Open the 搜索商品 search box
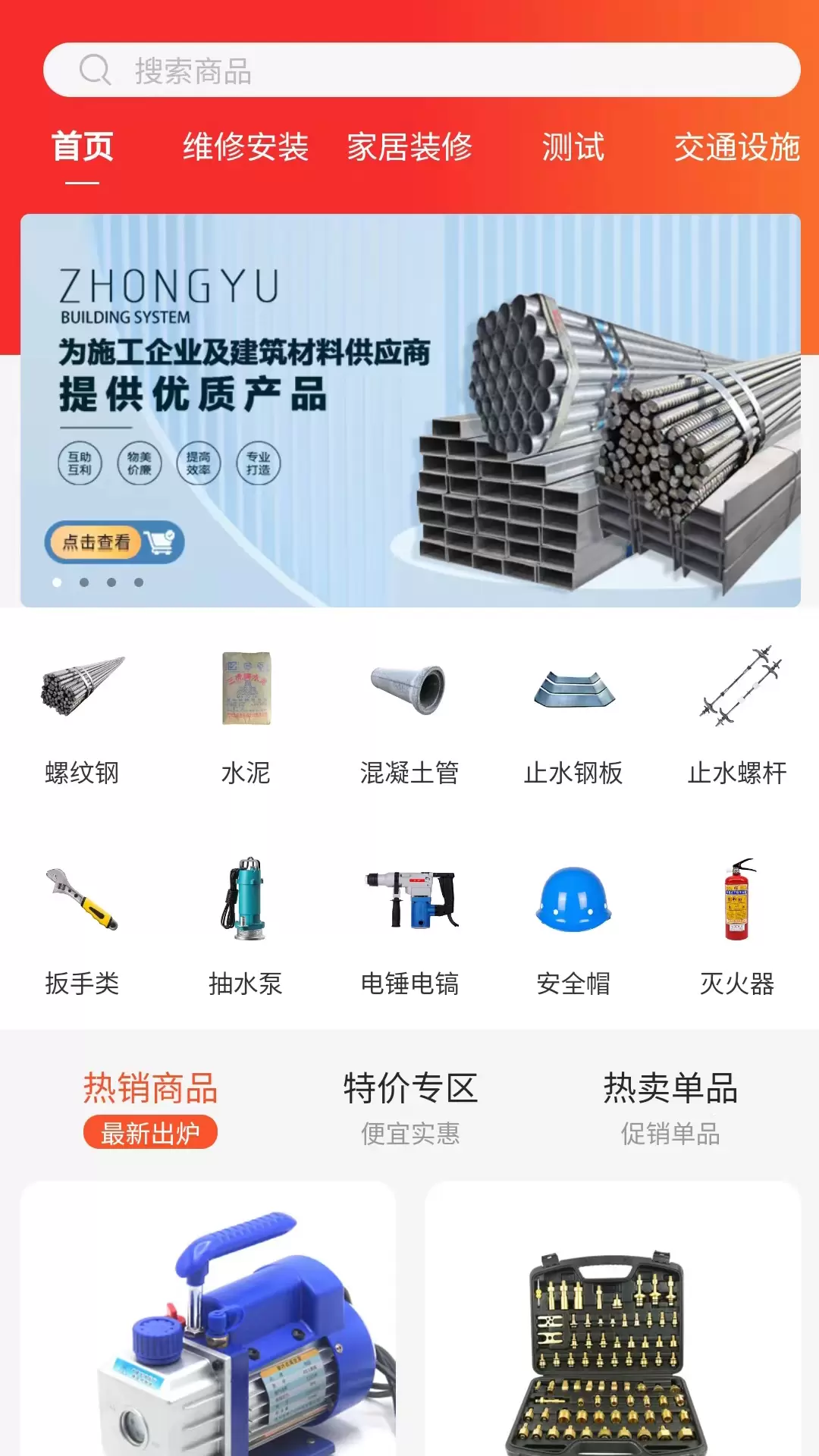The image size is (819, 1456). (422, 71)
